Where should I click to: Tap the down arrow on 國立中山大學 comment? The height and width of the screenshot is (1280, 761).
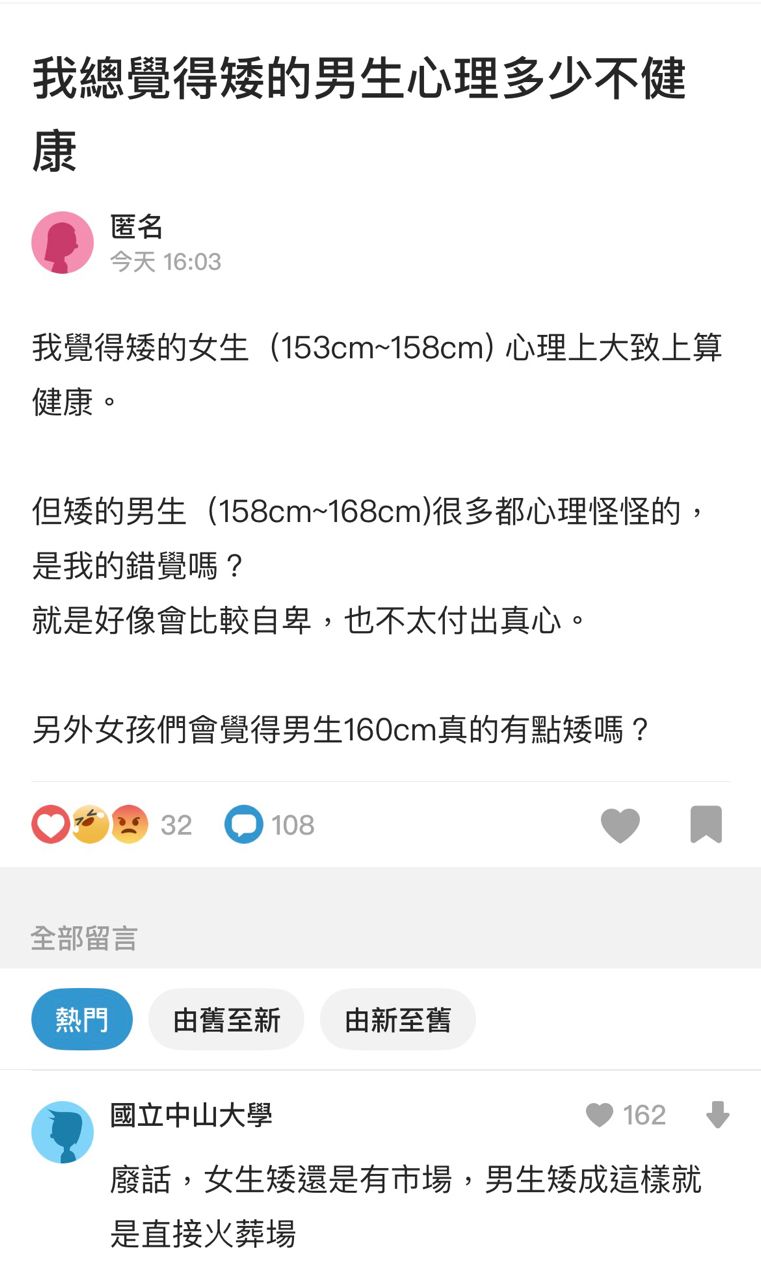coord(717,1115)
